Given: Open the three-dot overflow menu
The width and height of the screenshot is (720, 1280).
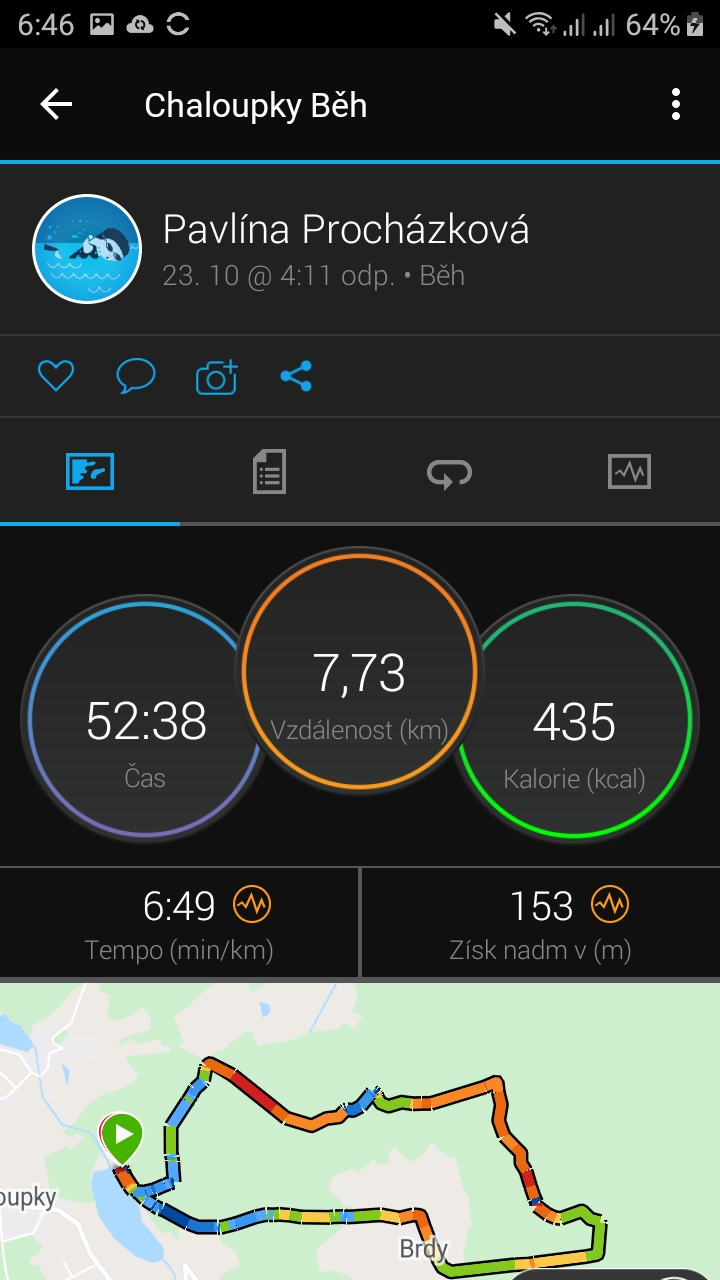Looking at the screenshot, I should coord(676,105).
